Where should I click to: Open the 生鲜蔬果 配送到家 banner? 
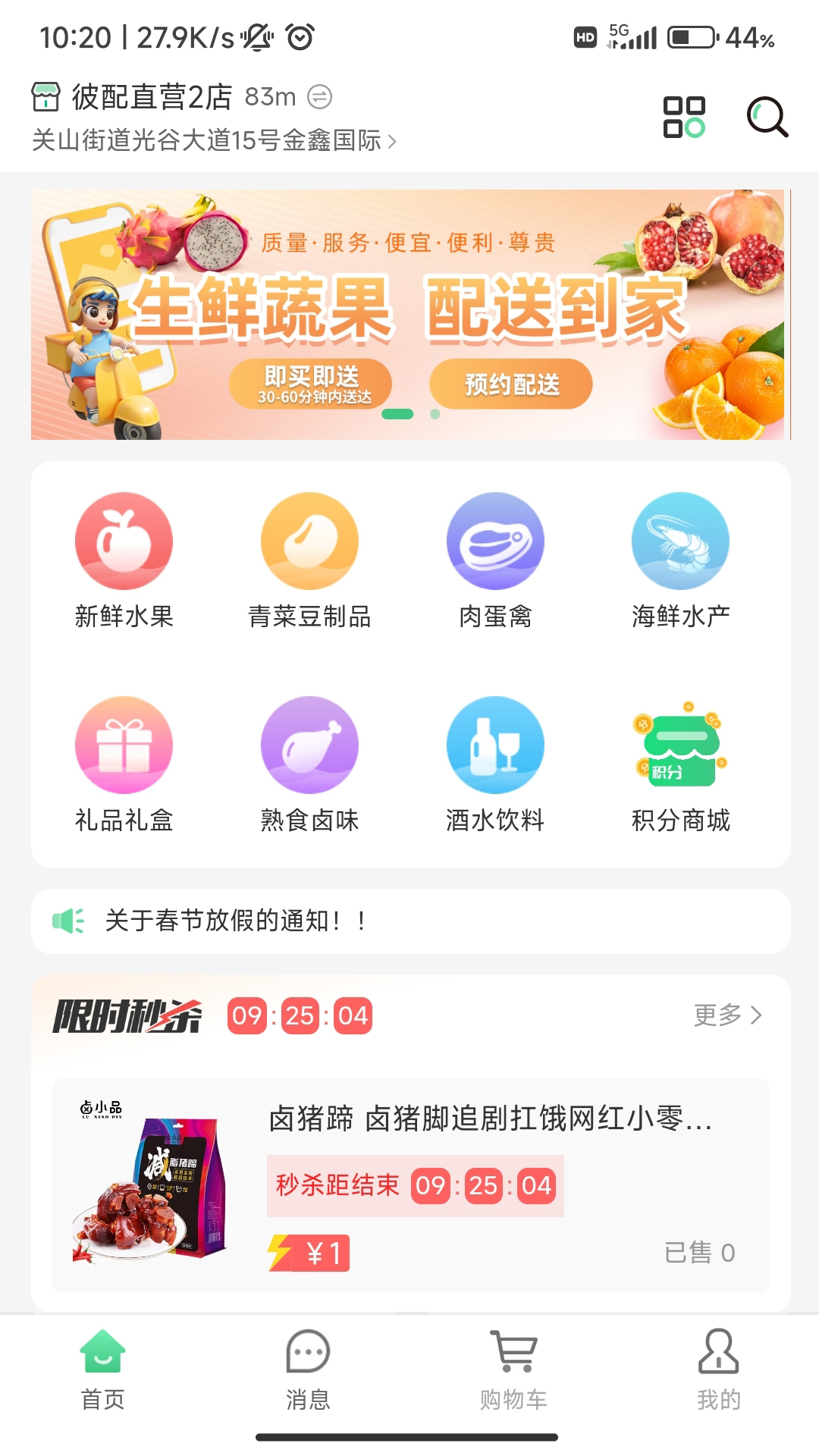(409, 314)
